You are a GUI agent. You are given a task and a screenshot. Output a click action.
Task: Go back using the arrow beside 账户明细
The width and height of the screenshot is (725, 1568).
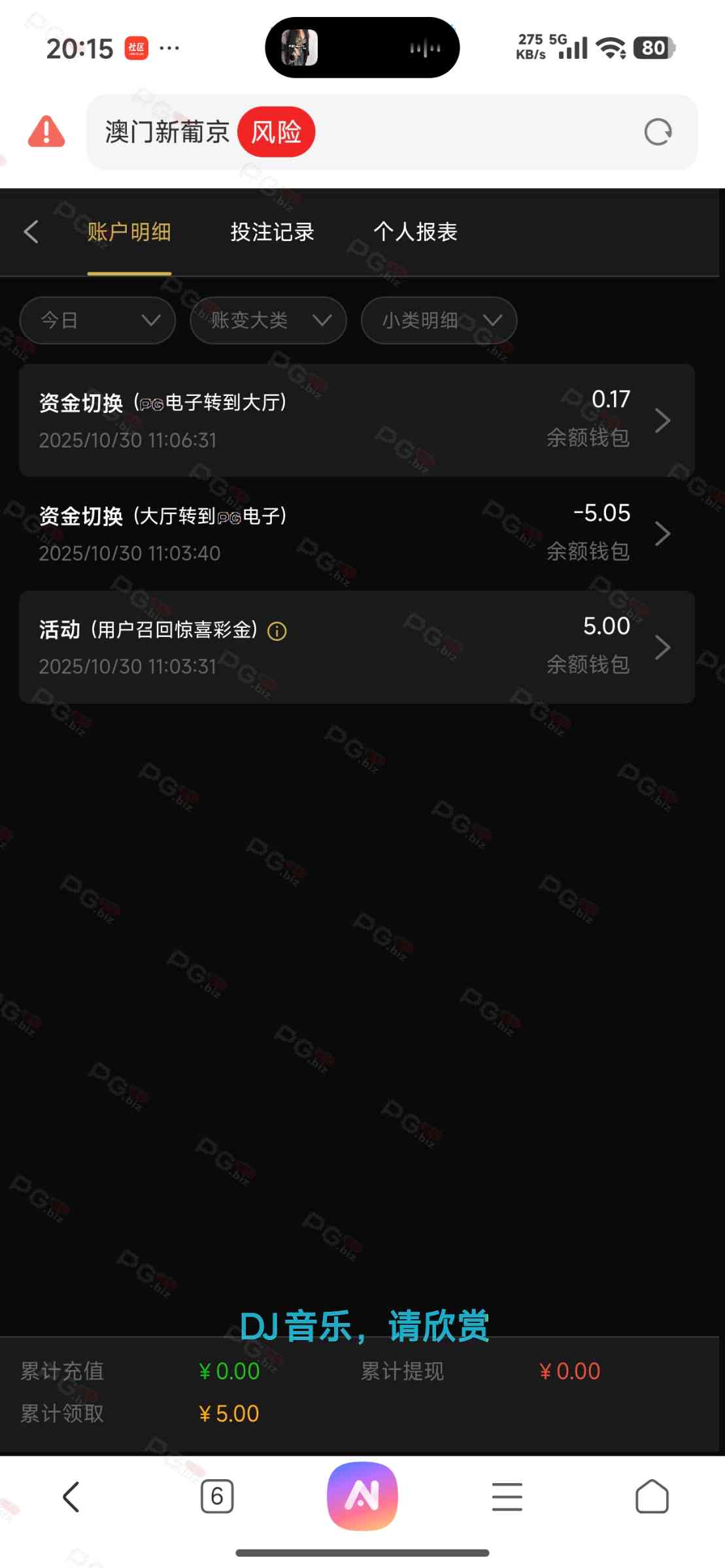tap(31, 232)
